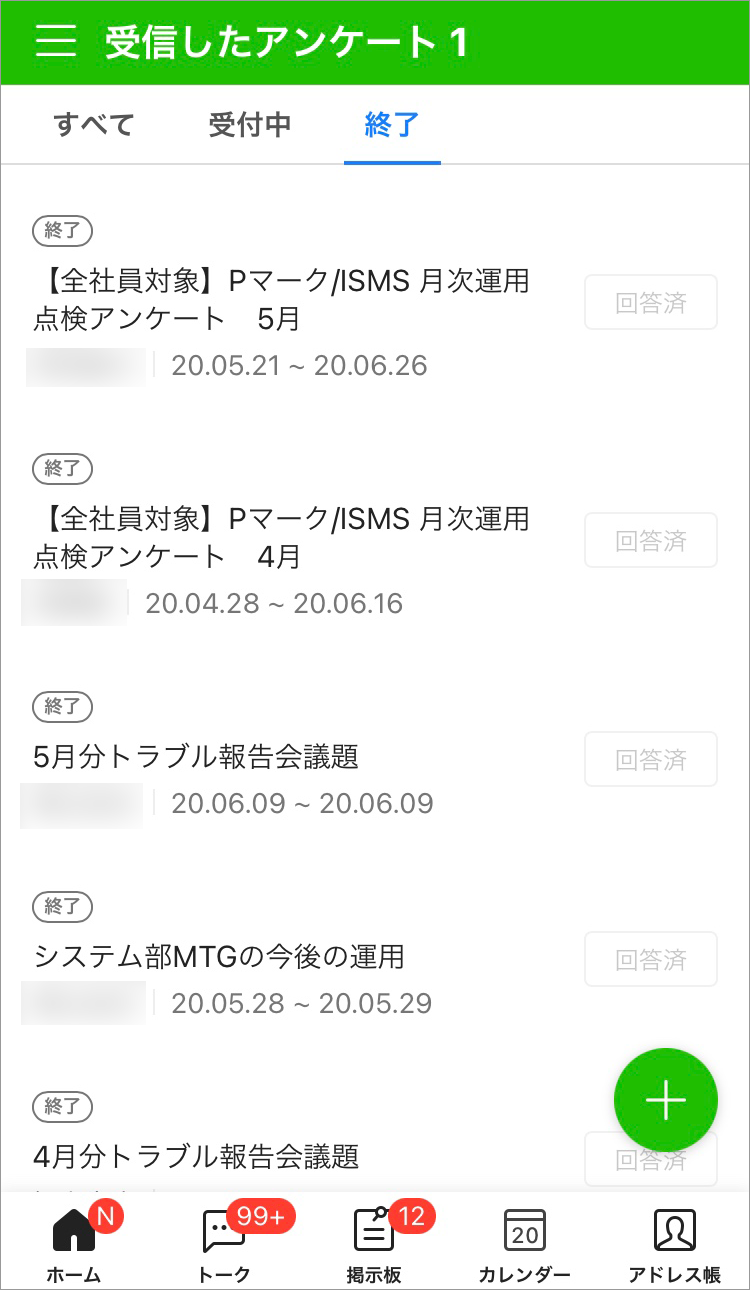The width and height of the screenshot is (750, 1290).
Task: Open the 4月 Pマーク/ISMS 月次運用点検 survey
Action: (281, 538)
